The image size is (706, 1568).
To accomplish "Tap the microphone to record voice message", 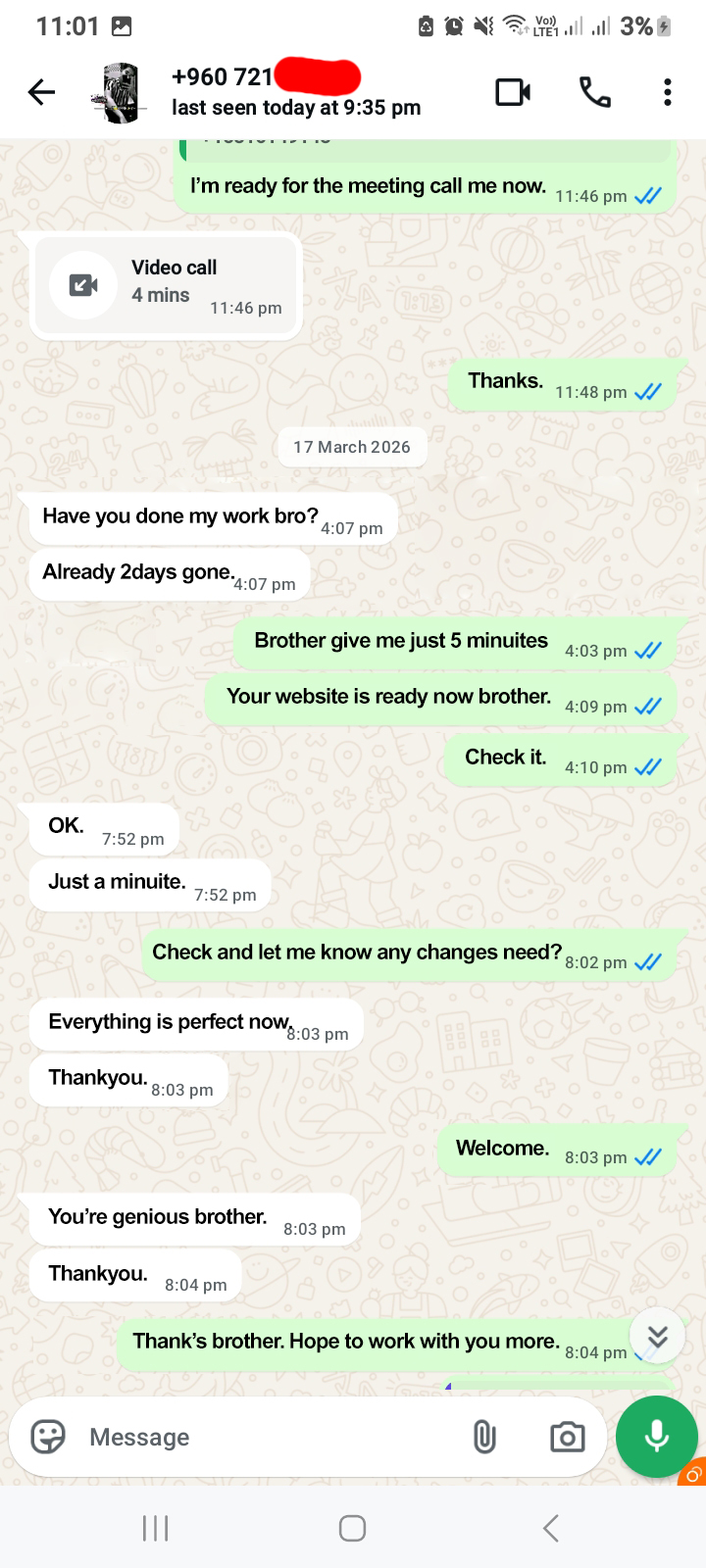I will pos(656,1436).
